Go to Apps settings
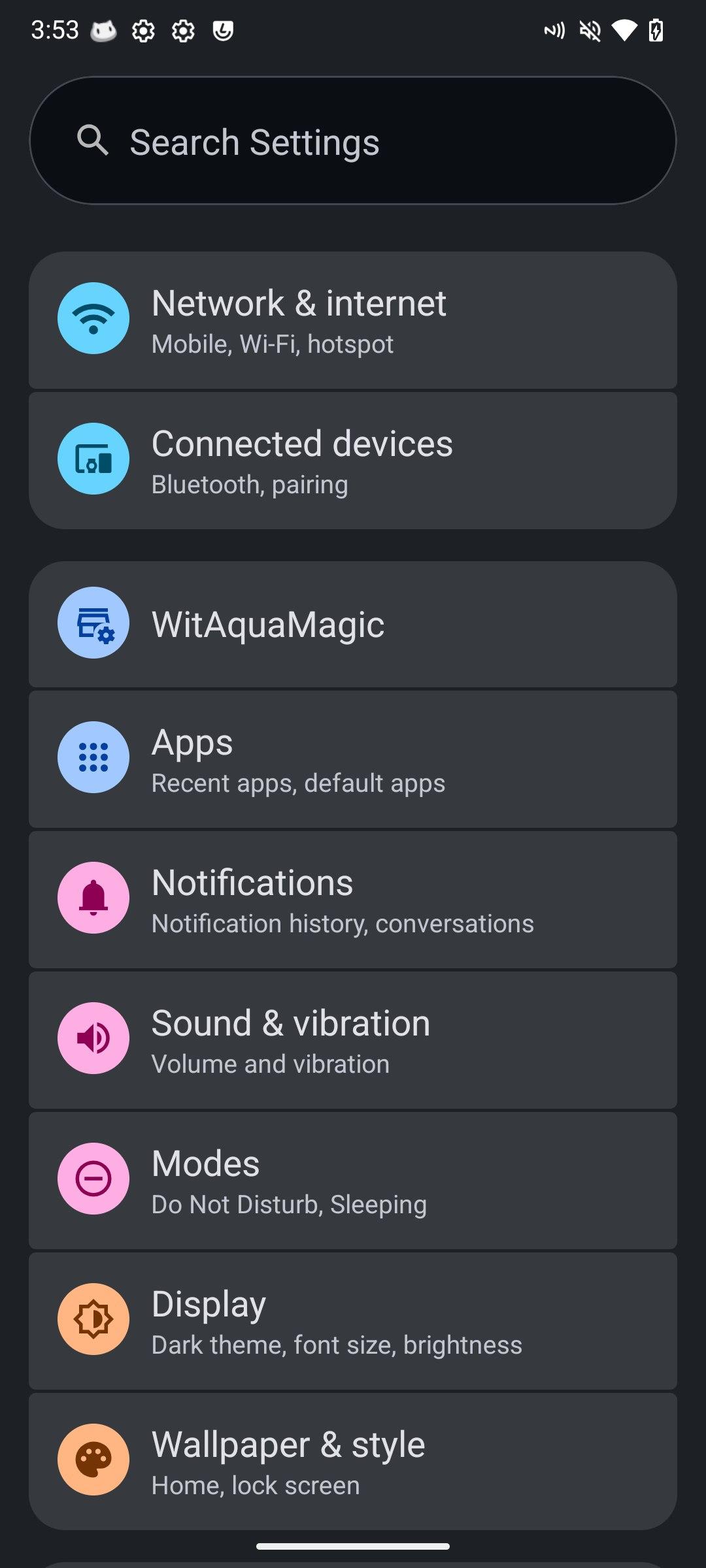The image size is (706, 1568). 353,759
